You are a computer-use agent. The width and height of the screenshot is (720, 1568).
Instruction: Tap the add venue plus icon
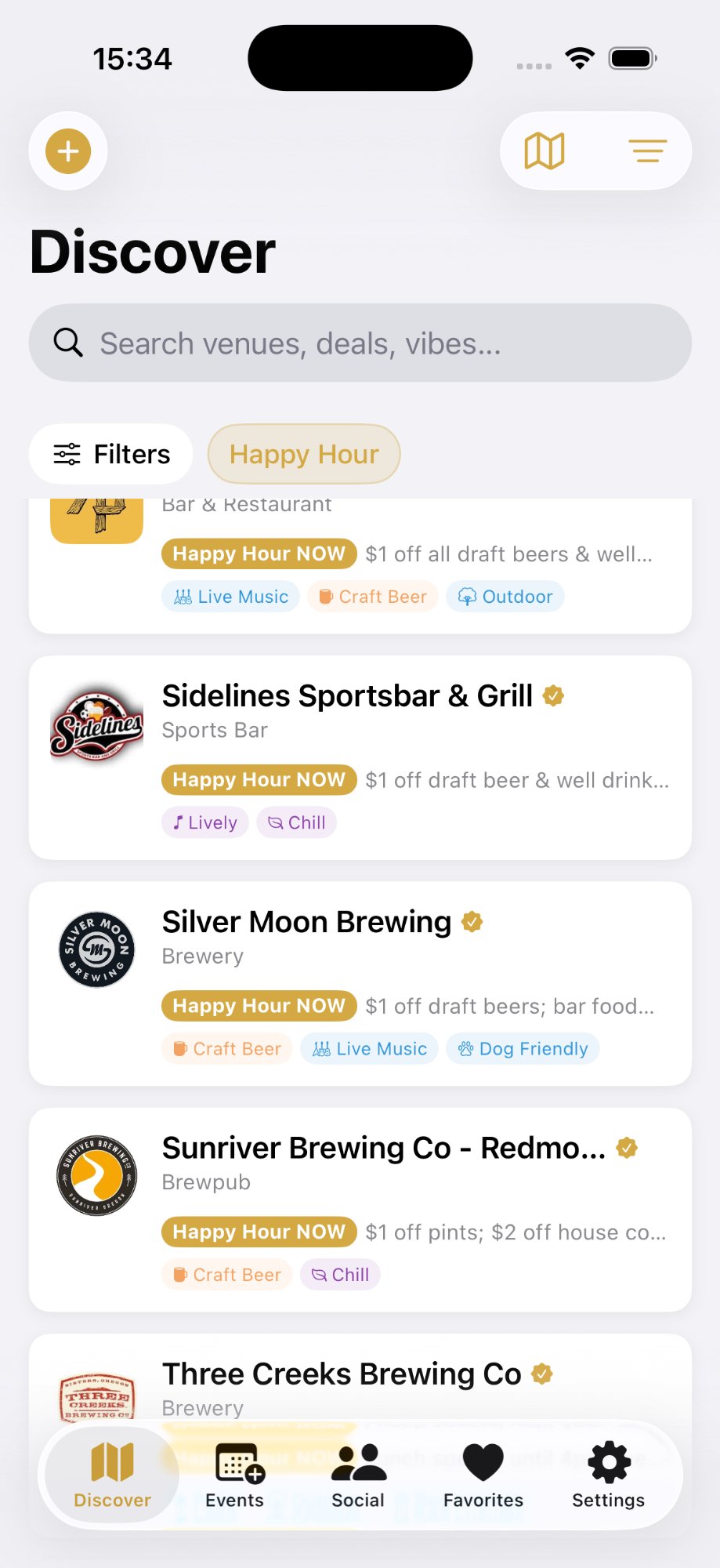pyautogui.click(x=67, y=151)
